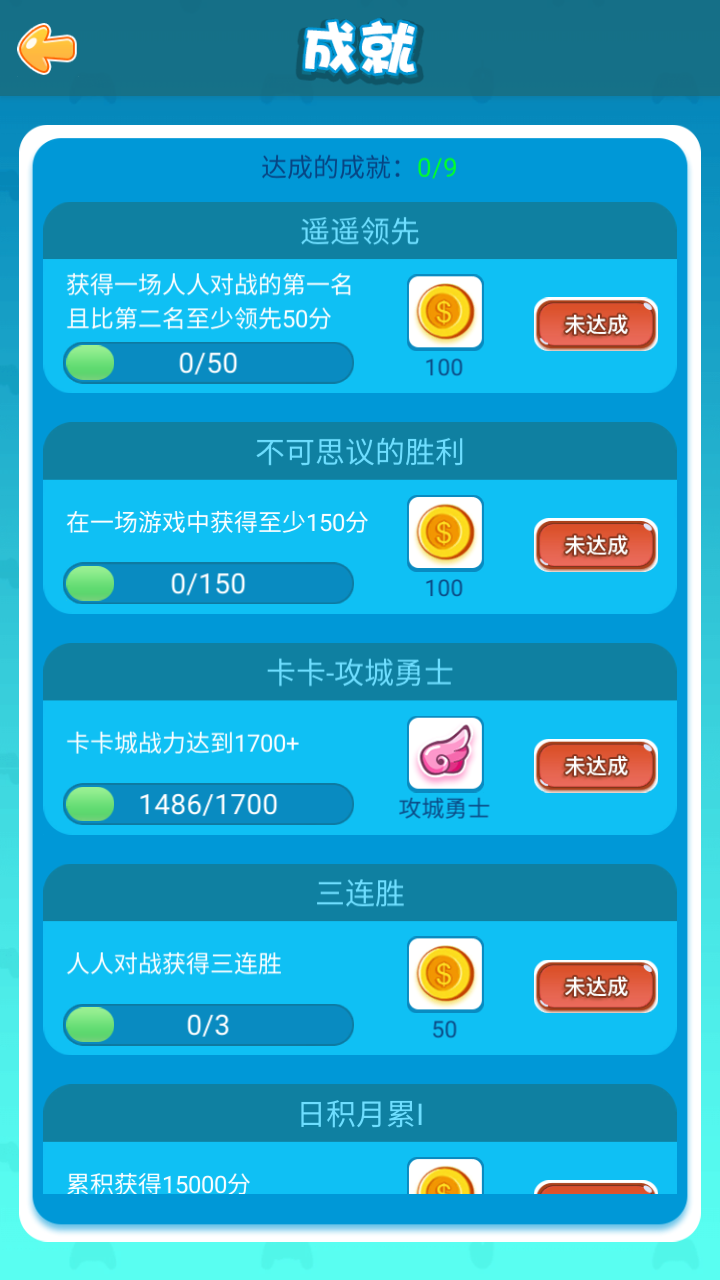Screen dimensions: 720x1280
Task: Click the 三连胜 section title bar
Action: (x=359, y=893)
